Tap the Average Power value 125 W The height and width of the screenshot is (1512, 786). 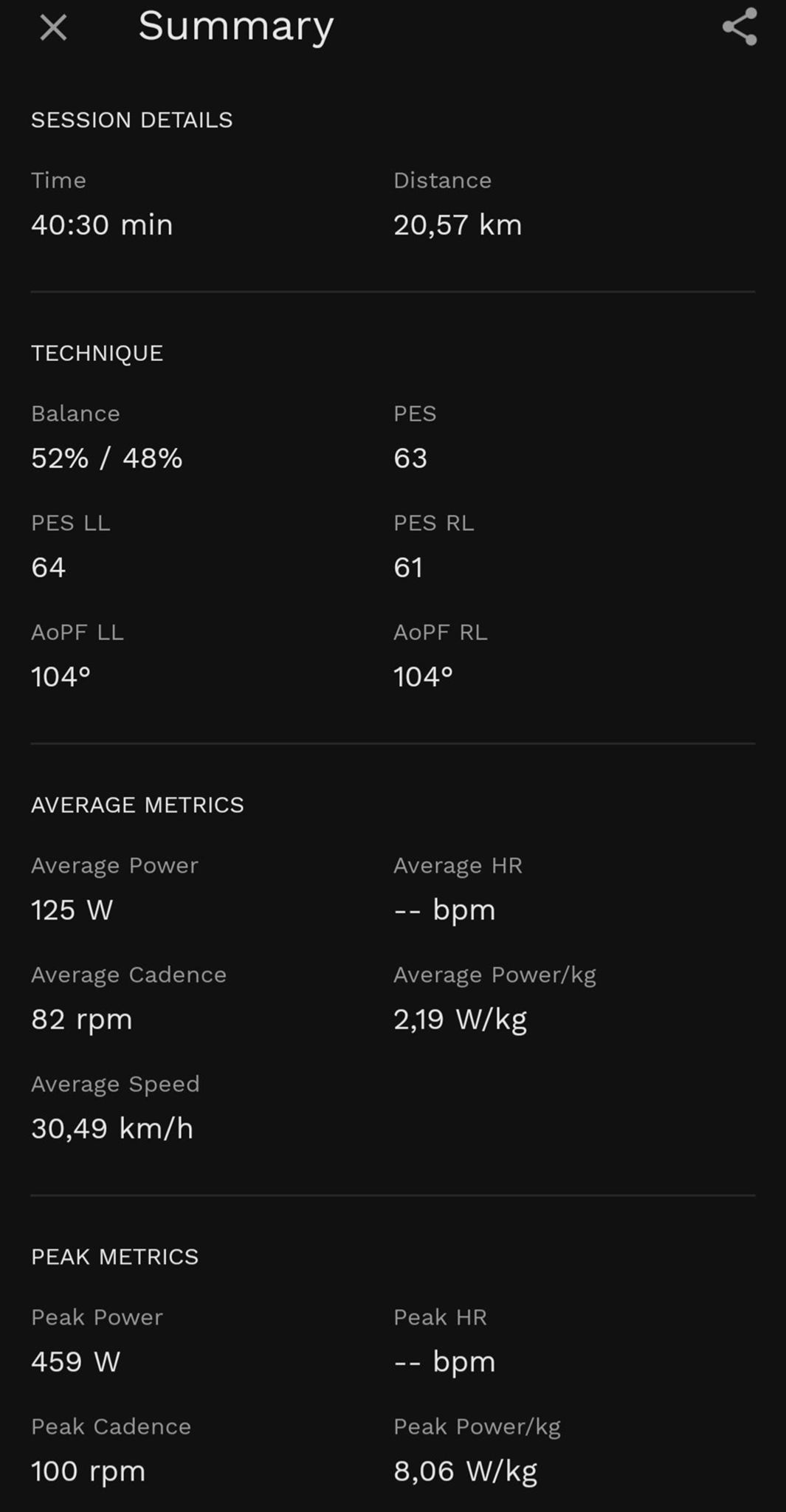point(71,910)
